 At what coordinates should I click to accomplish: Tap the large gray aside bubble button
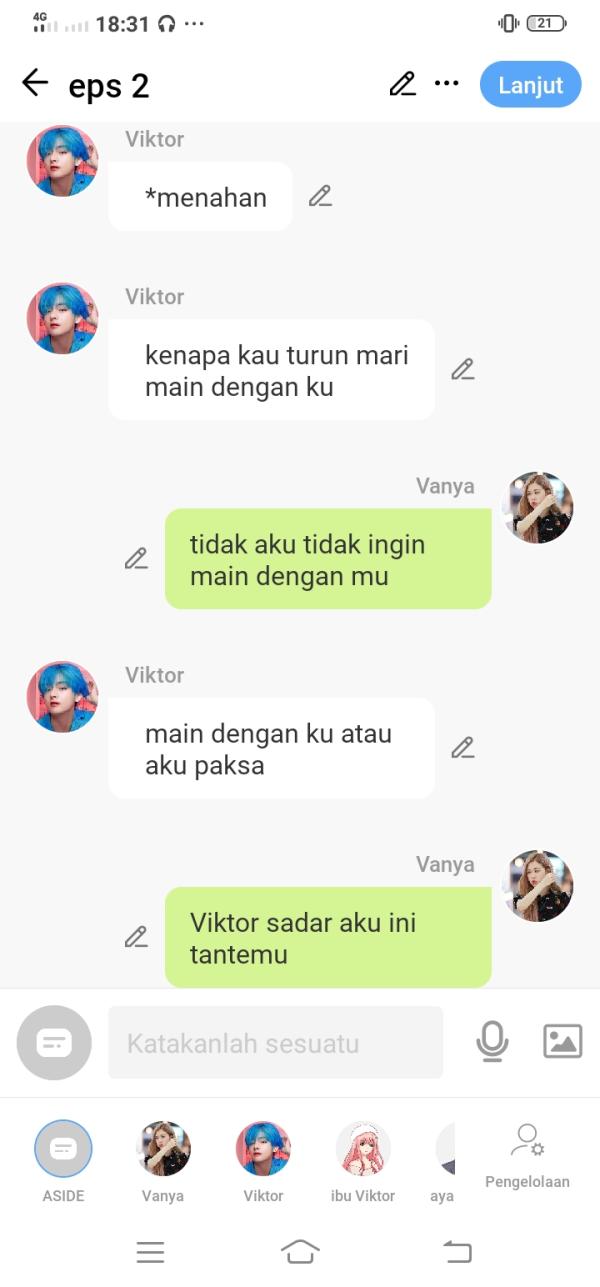tap(54, 1043)
